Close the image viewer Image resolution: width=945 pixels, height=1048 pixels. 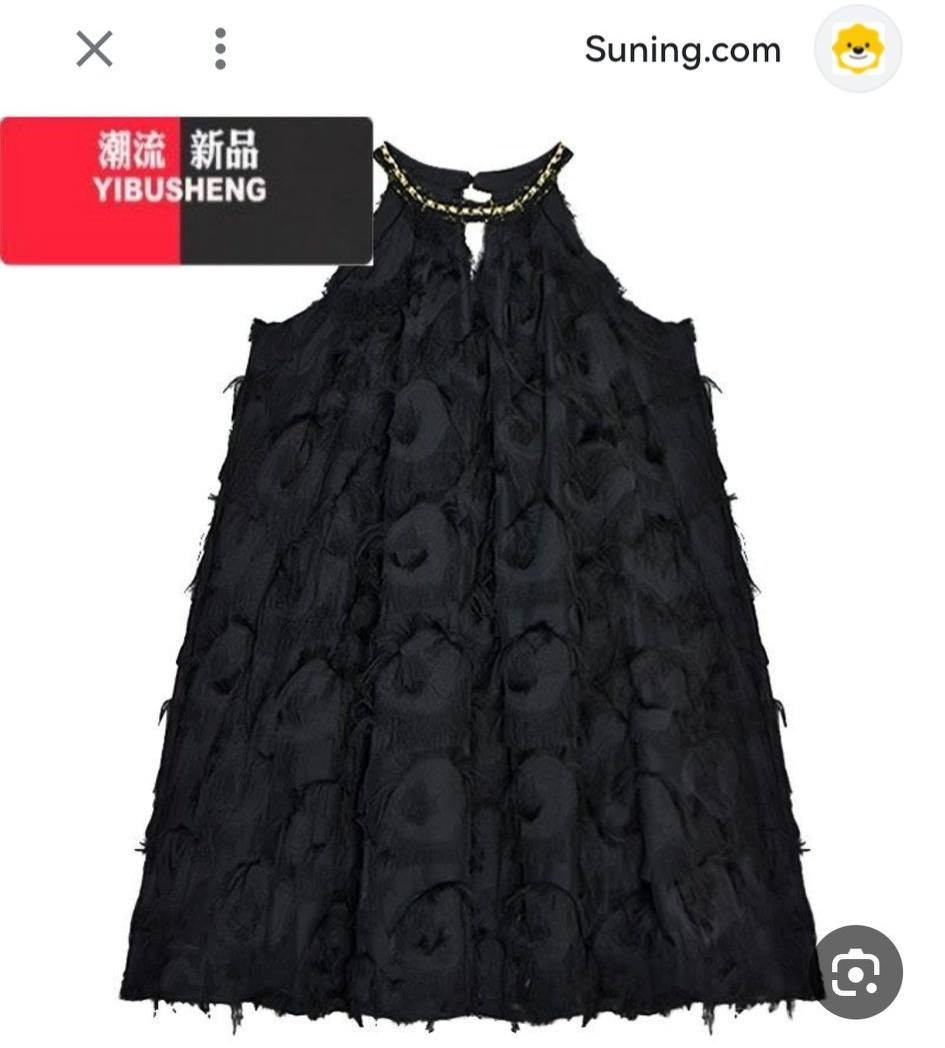94,48
